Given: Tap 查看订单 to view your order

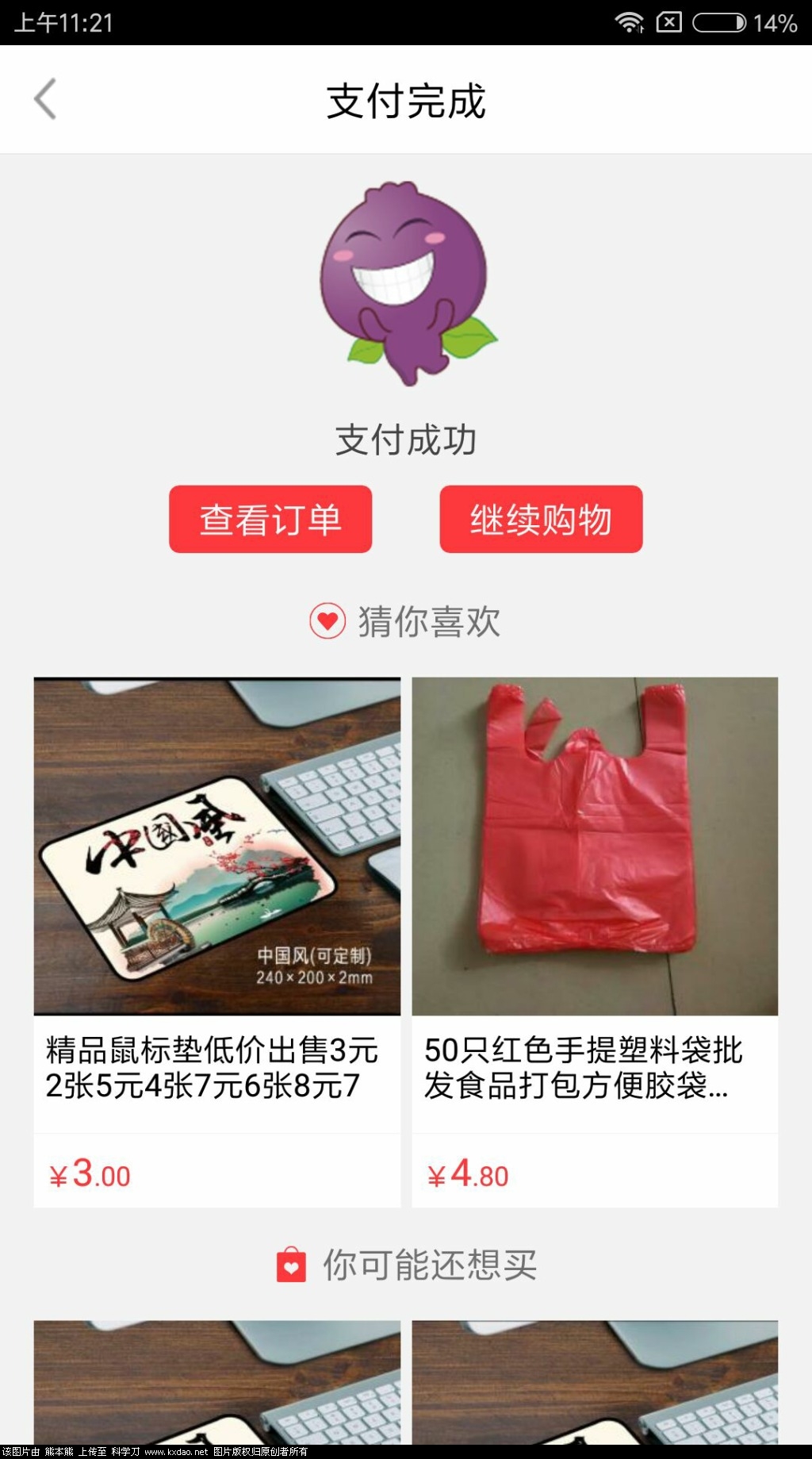Looking at the screenshot, I should pyautogui.click(x=270, y=518).
